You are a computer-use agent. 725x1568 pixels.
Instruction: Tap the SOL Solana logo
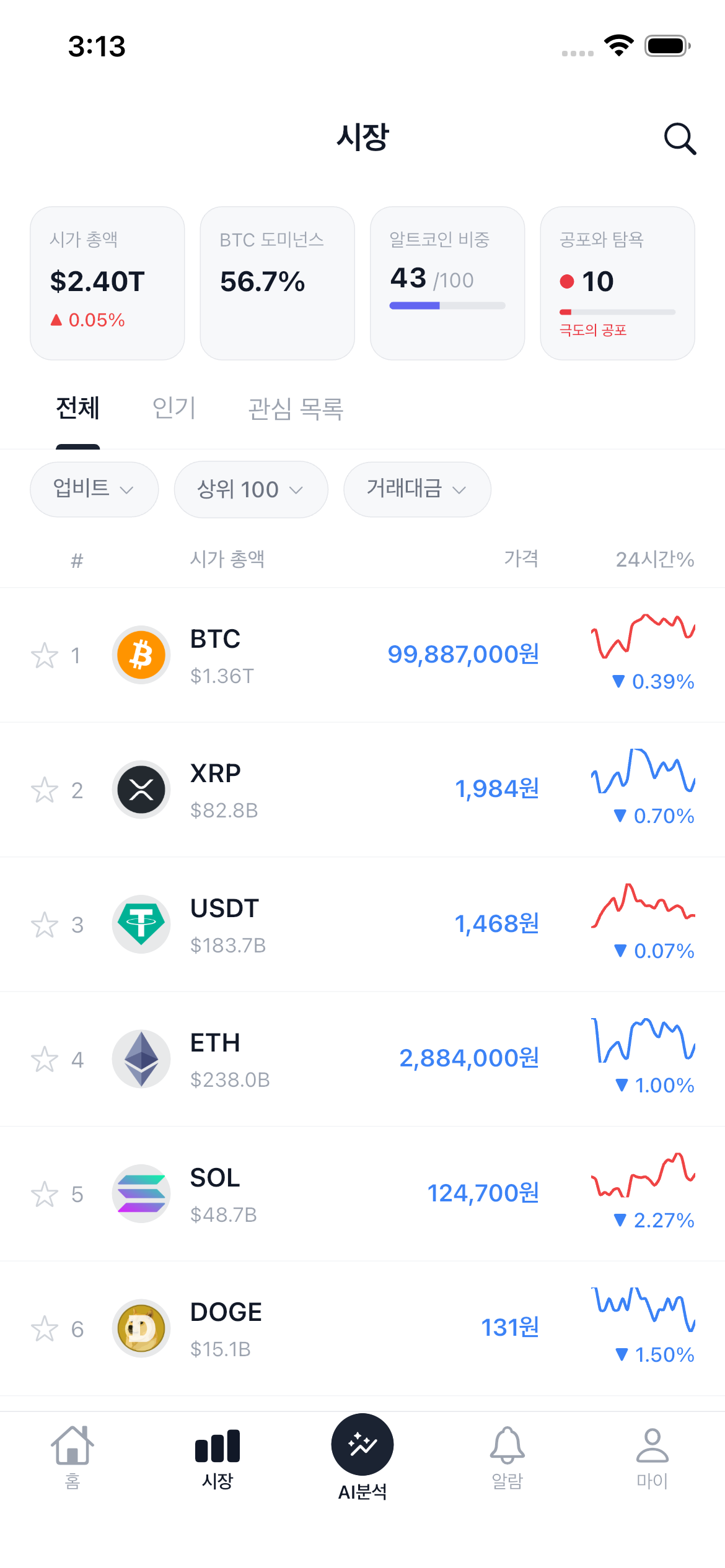point(141,1193)
